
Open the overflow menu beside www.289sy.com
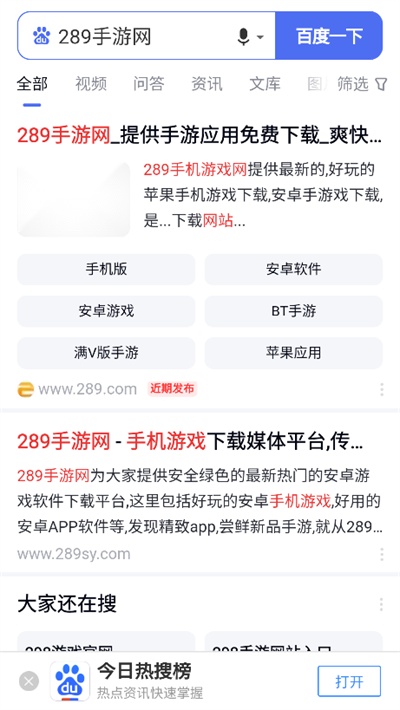coord(381,554)
